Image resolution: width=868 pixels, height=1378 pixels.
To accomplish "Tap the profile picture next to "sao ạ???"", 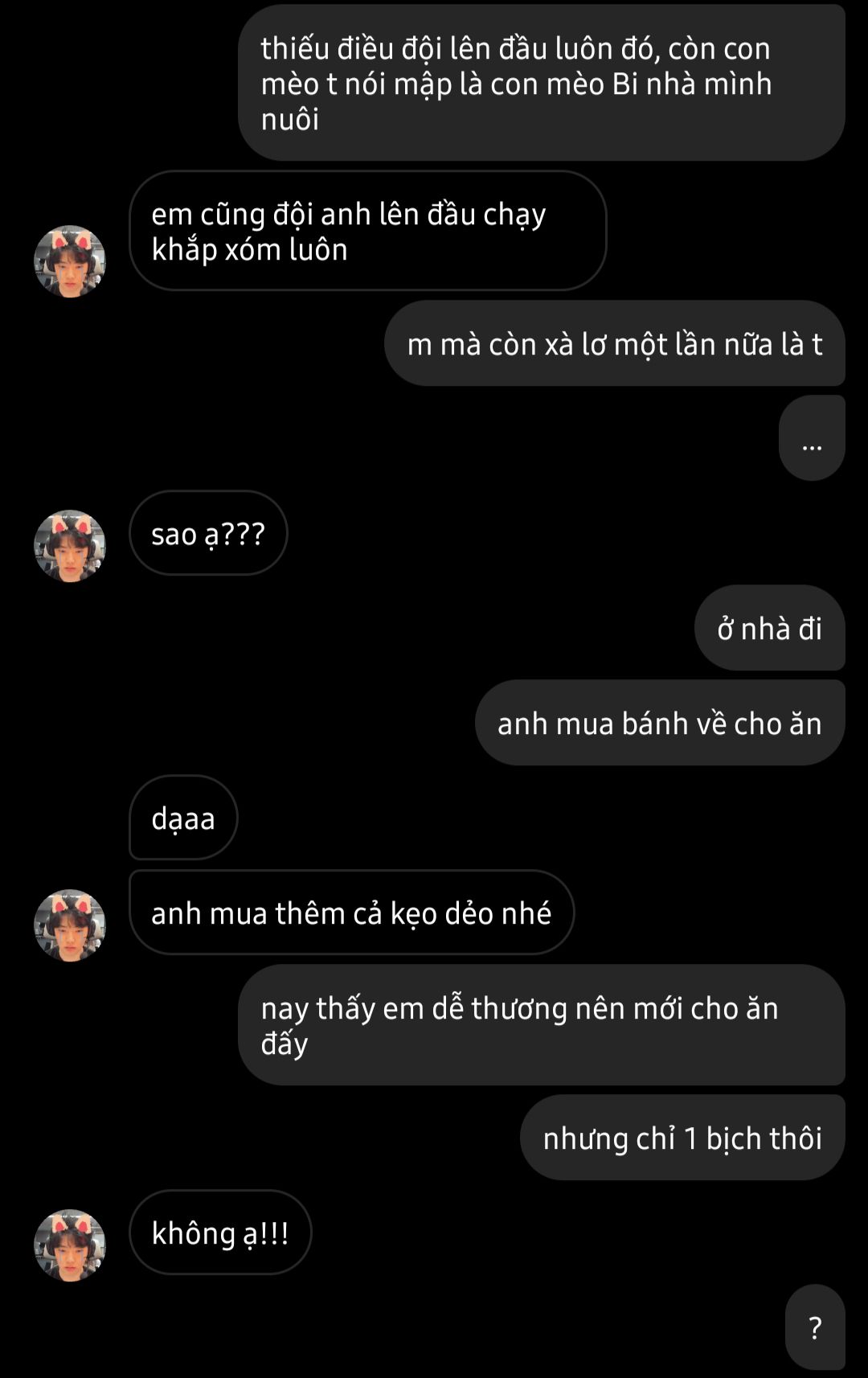I will coord(70,546).
